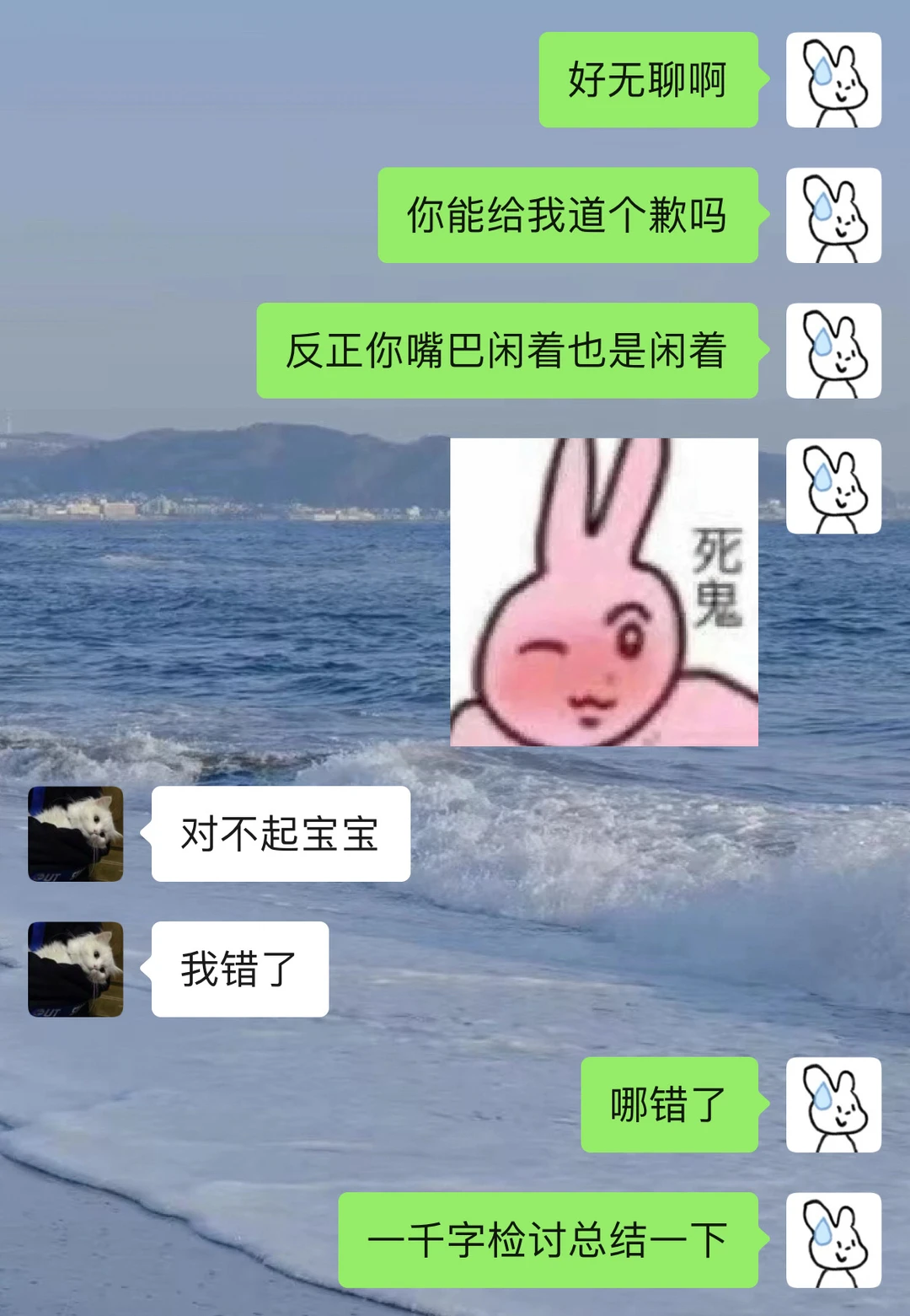Open the cat avatar next to "对不起宝宝"
Image resolution: width=910 pixels, height=1316 pixels.
pyautogui.click(x=75, y=832)
